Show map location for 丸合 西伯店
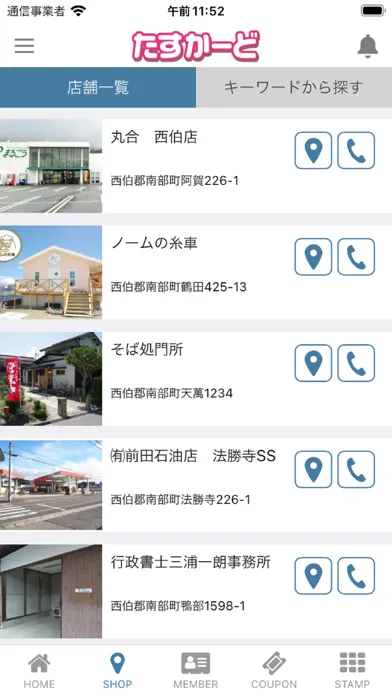392x696 pixels. coord(313,150)
